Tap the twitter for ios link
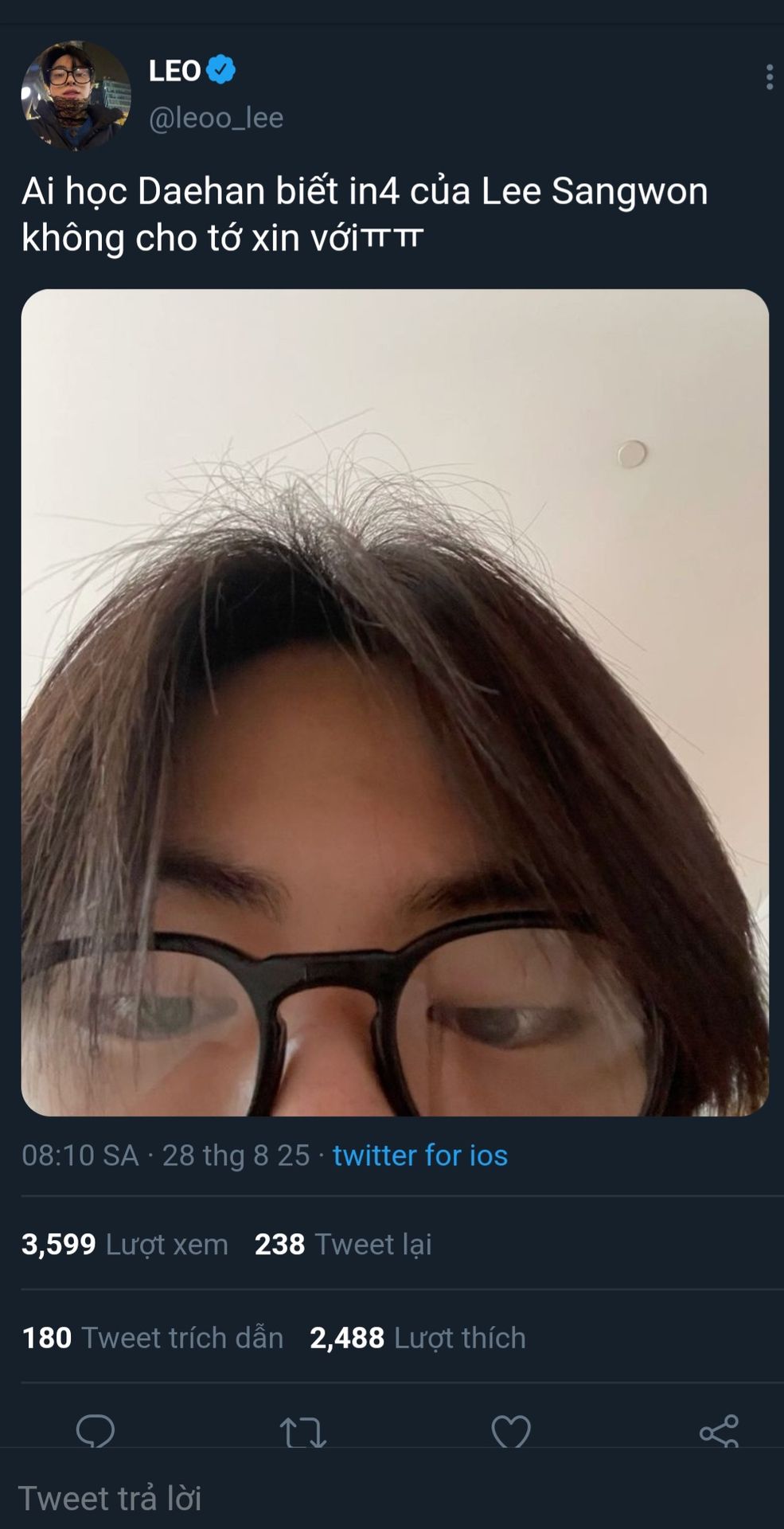This screenshot has height=1529, width=784. tap(420, 1155)
